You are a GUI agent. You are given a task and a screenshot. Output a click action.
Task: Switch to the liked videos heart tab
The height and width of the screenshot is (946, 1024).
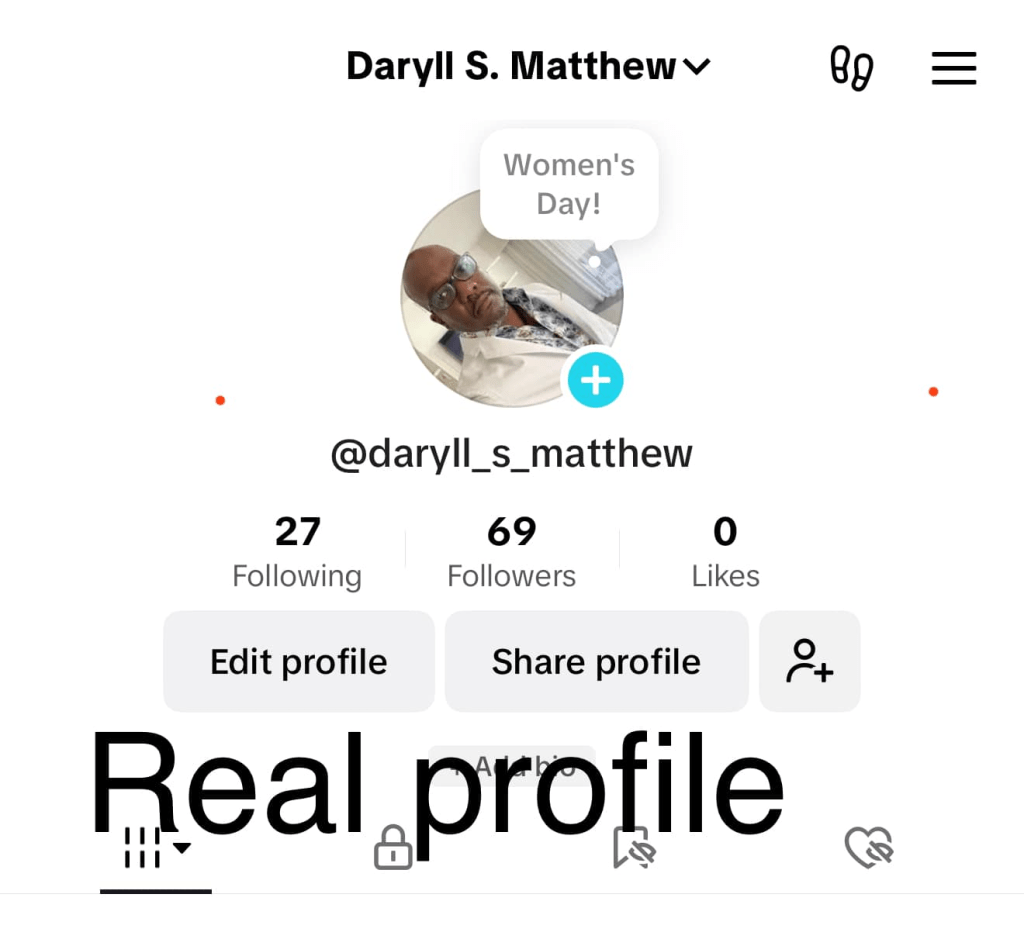pos(868,848)
